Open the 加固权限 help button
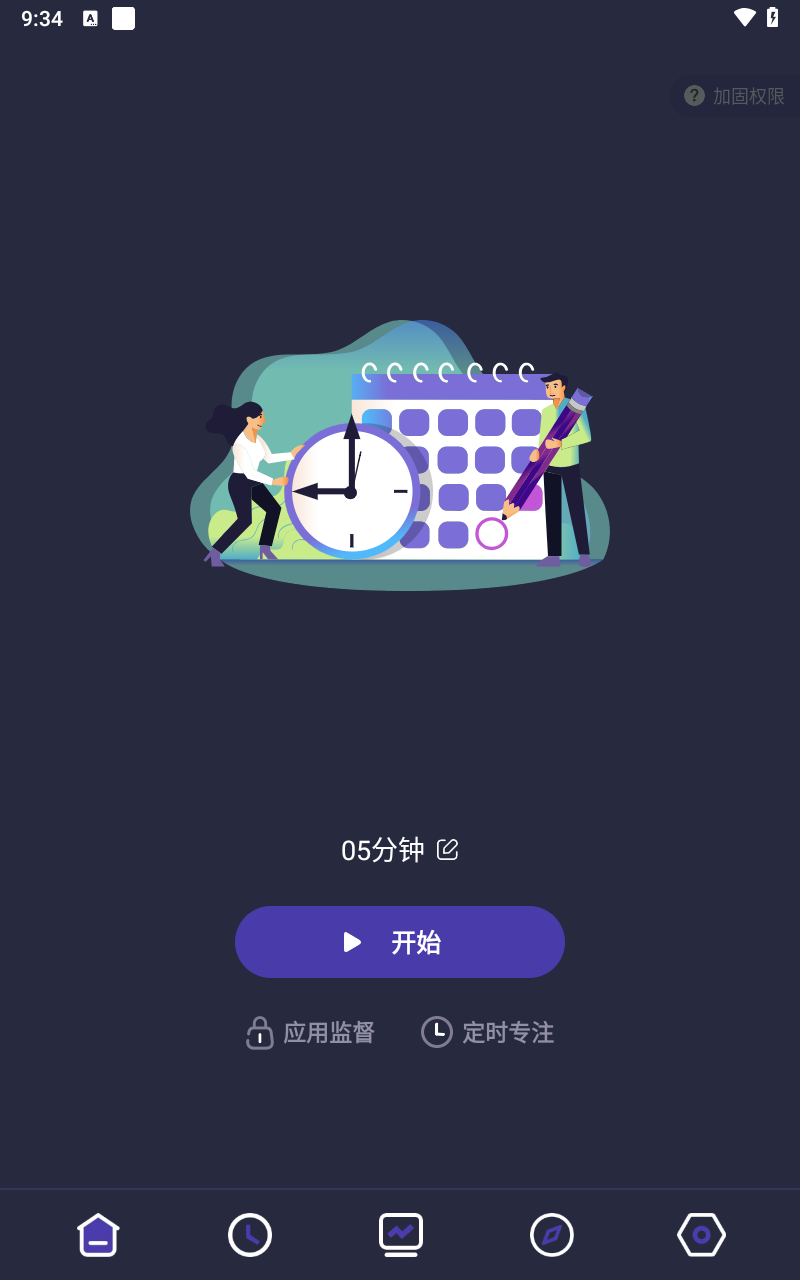 [x=735, y=96]
